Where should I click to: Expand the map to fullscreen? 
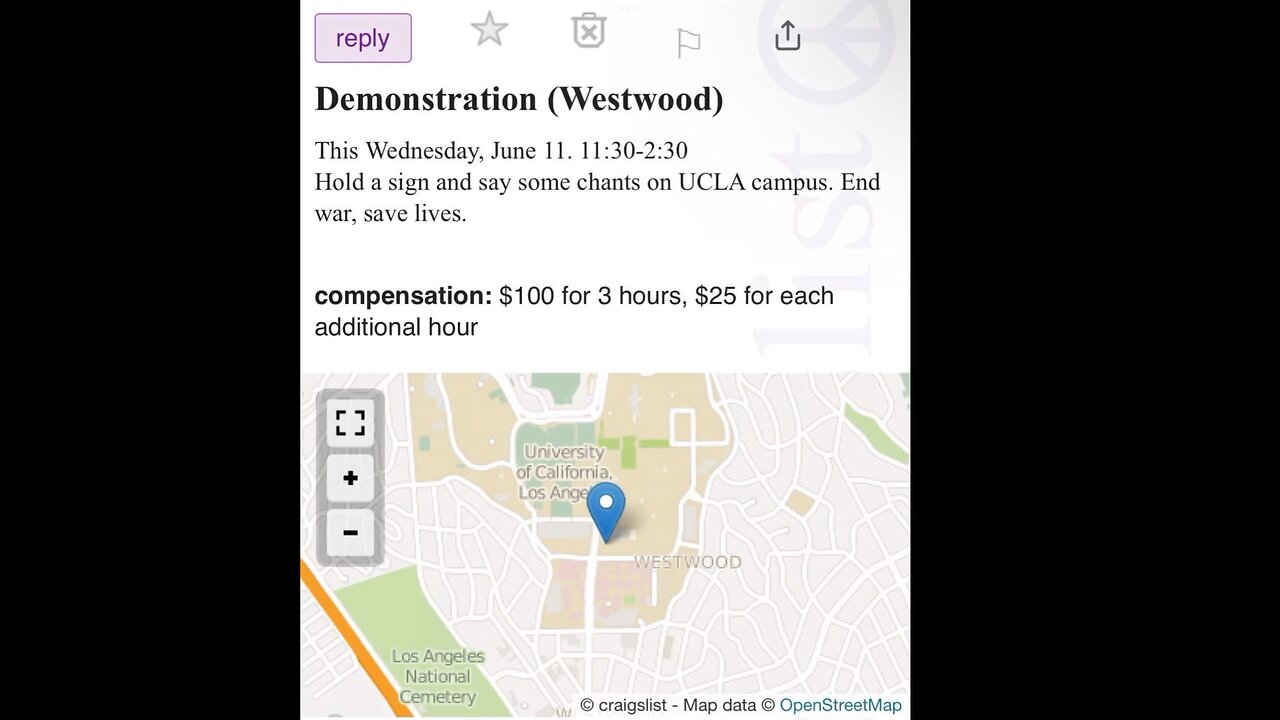point(350,423)
